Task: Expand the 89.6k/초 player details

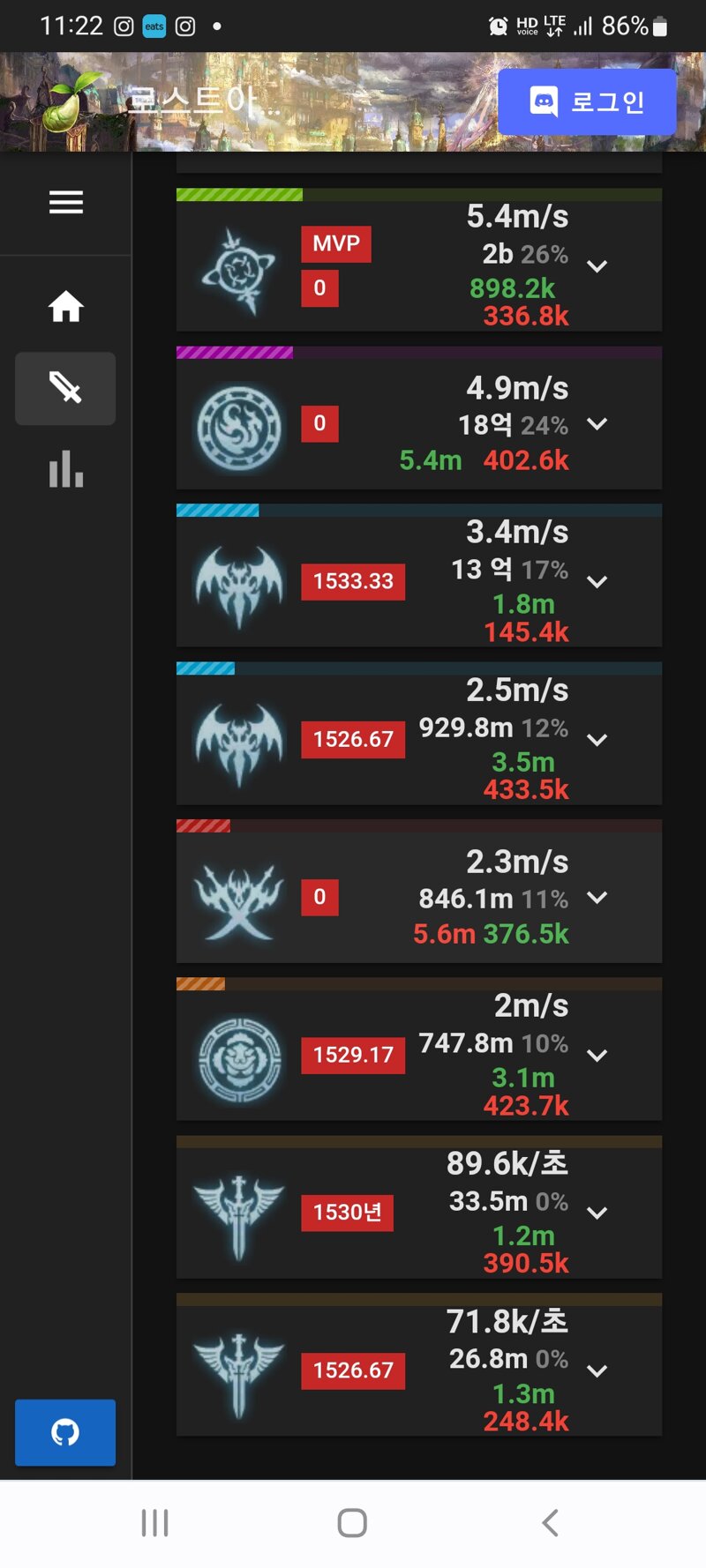Action: [597, 1213]
